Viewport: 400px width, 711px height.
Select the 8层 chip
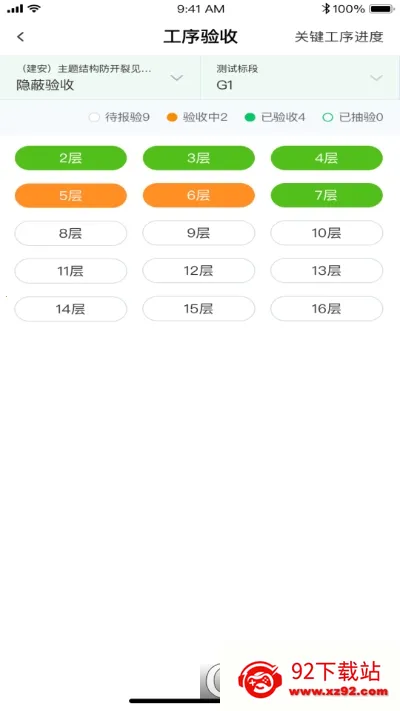click(x=71, y=233)
